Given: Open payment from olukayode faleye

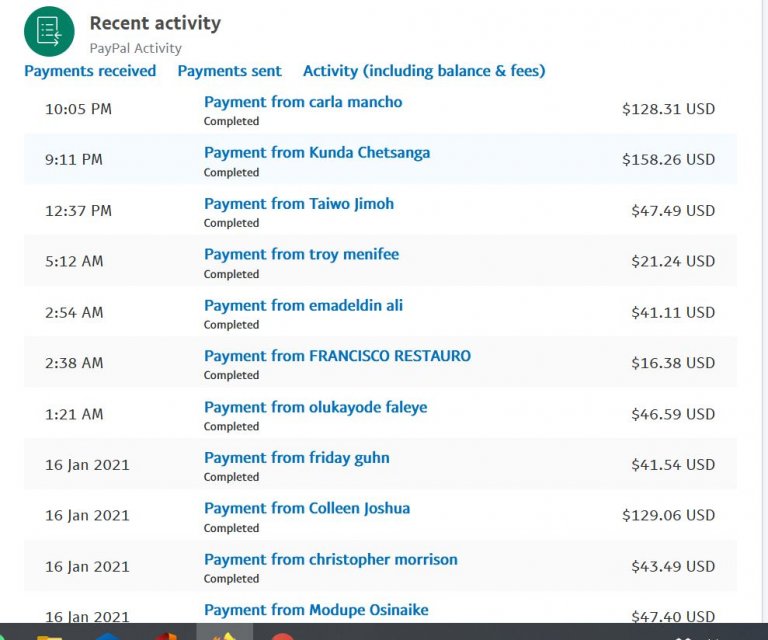Looking at the screenshot, I should click(x=315, y=407).
